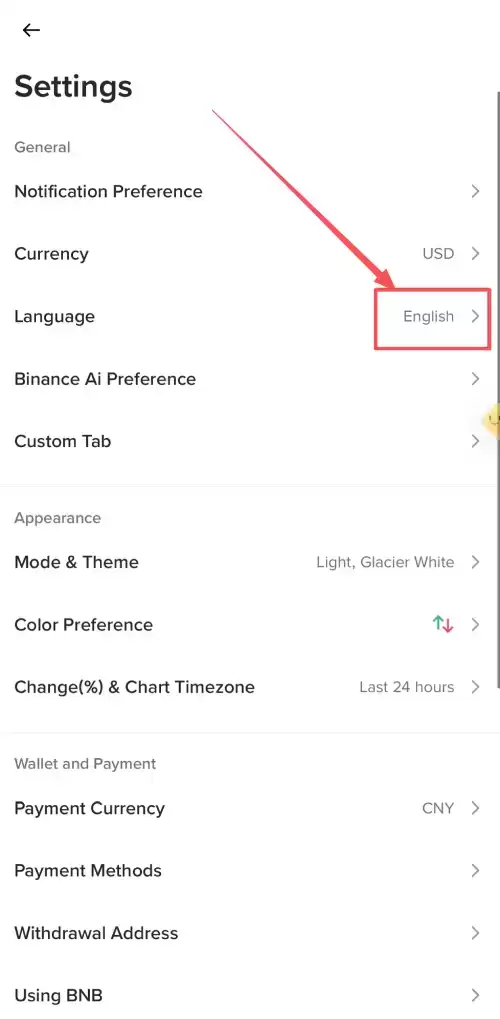The width and height of the screenshot is (500, 1019).
Task: Open the Language setting
Action: (x=248, y=316)
